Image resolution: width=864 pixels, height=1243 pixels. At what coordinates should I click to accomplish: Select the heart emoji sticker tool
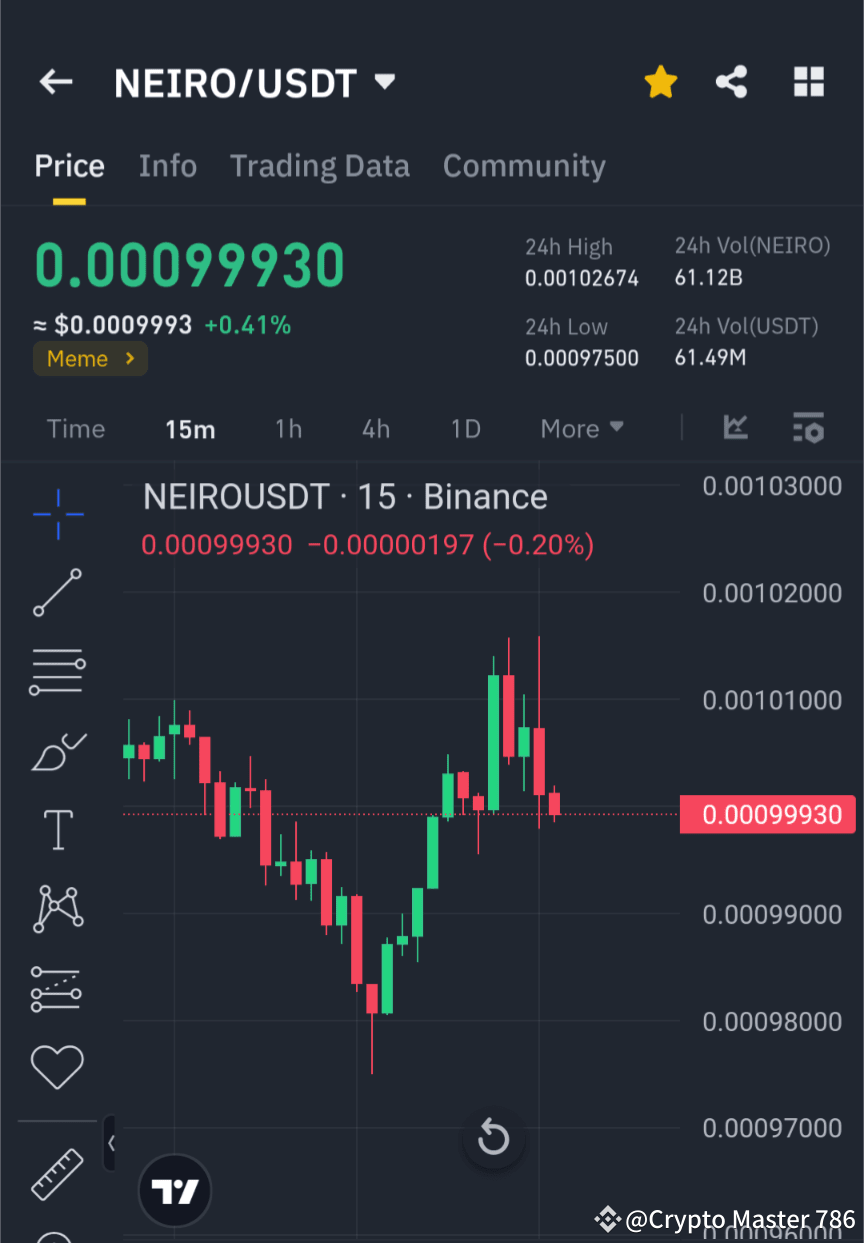pos(57,1067)
